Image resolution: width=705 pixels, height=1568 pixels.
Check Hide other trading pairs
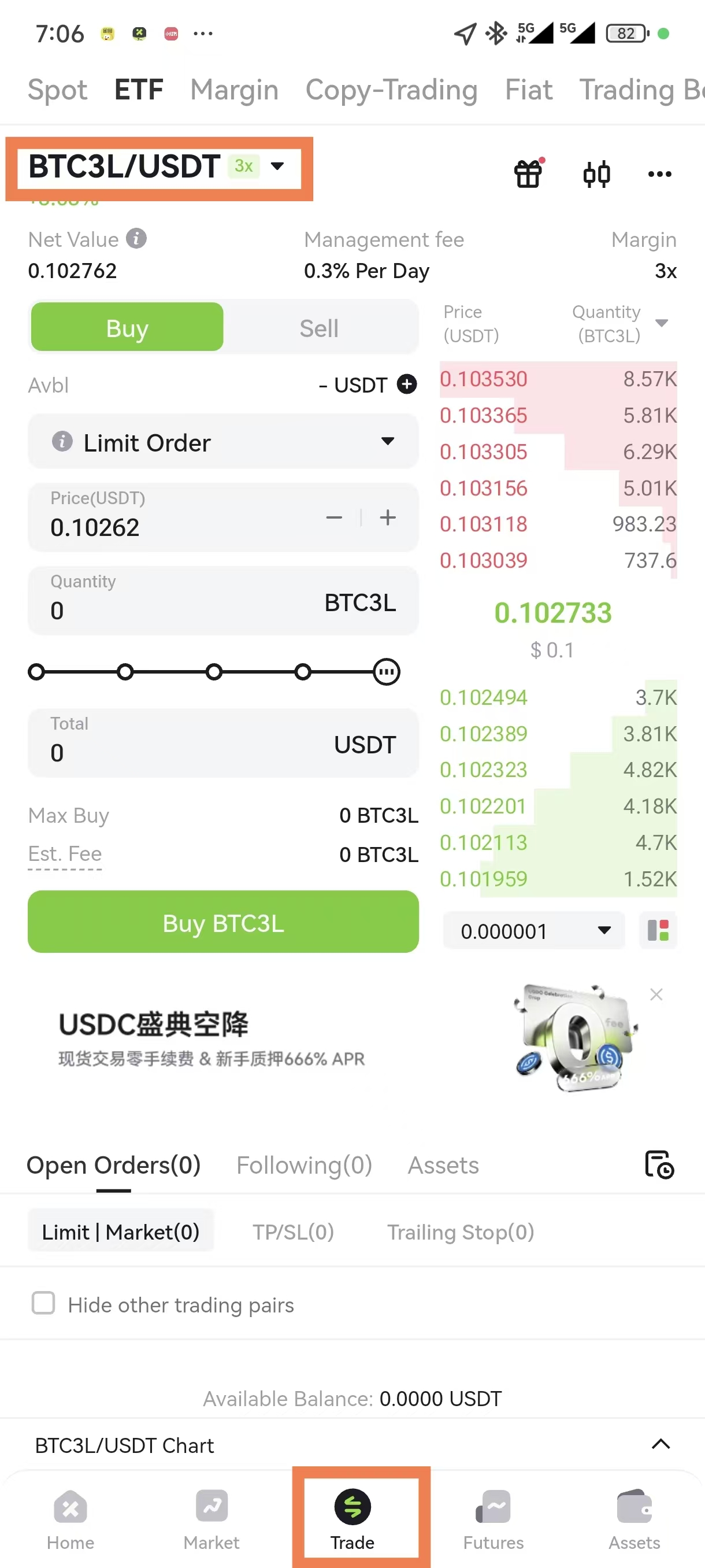pyautogui.click(x=43, y=1304)
